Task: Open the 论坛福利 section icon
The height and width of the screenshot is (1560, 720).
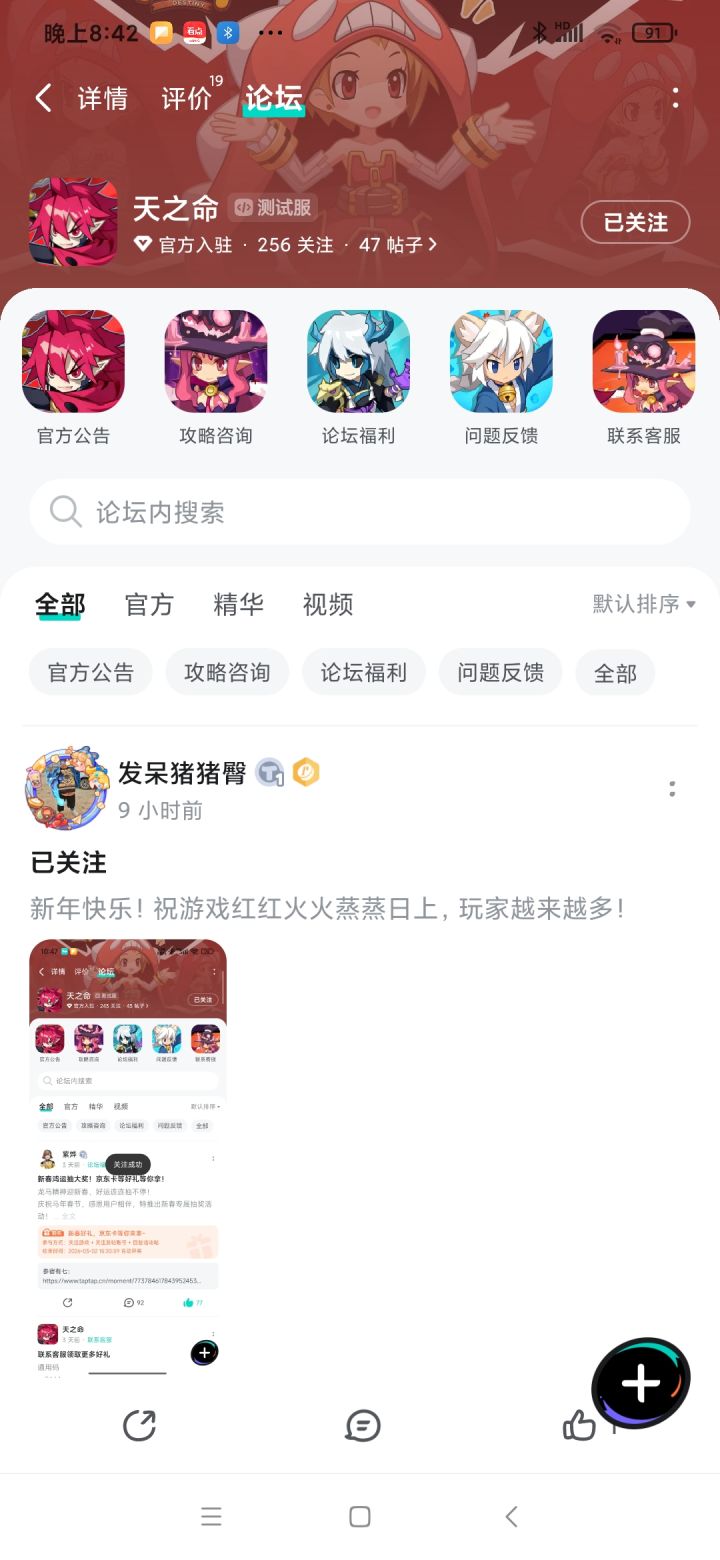Action: click(x=358, y=363)
